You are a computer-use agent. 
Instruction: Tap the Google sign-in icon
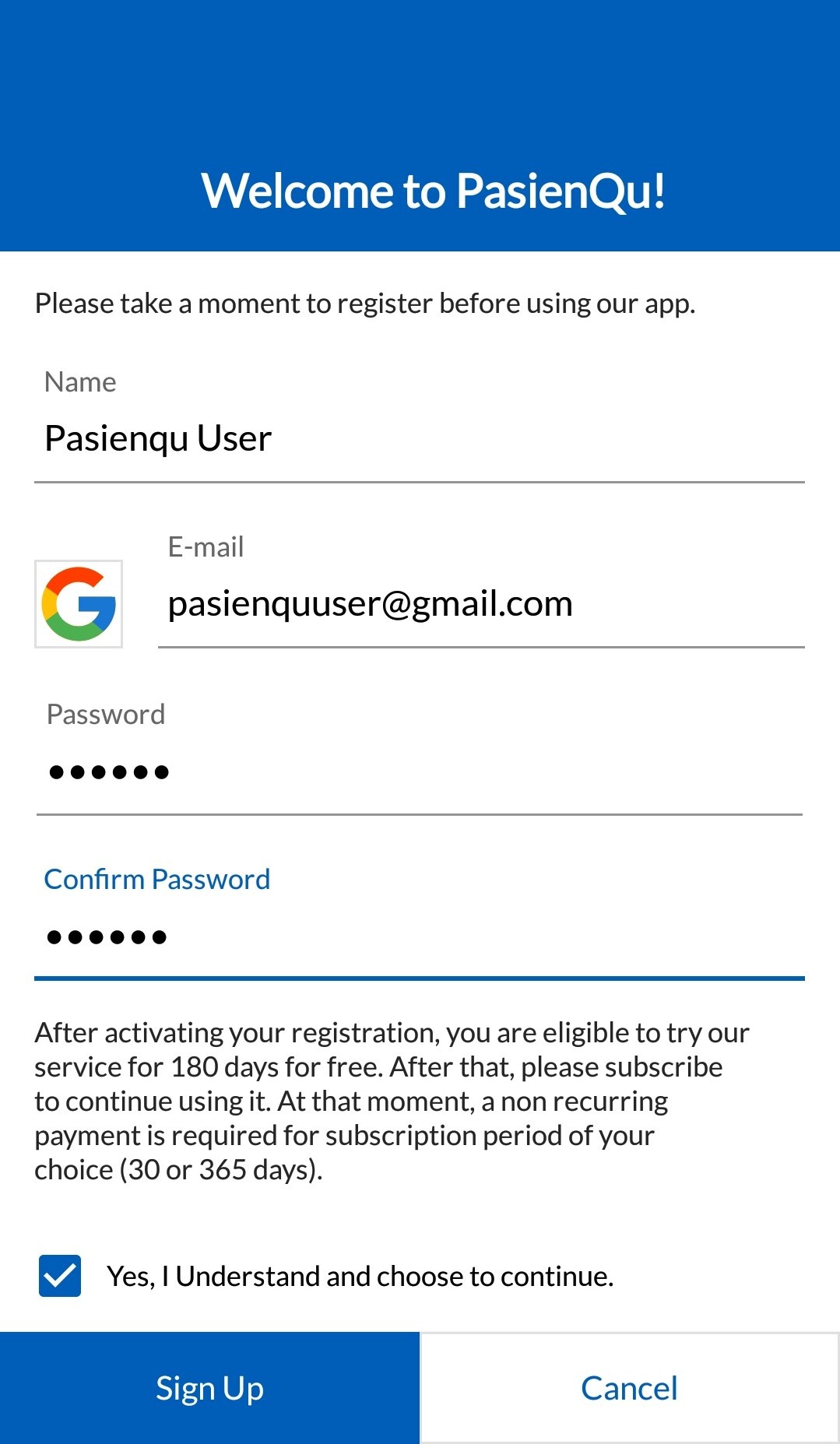tap(79, 604)
